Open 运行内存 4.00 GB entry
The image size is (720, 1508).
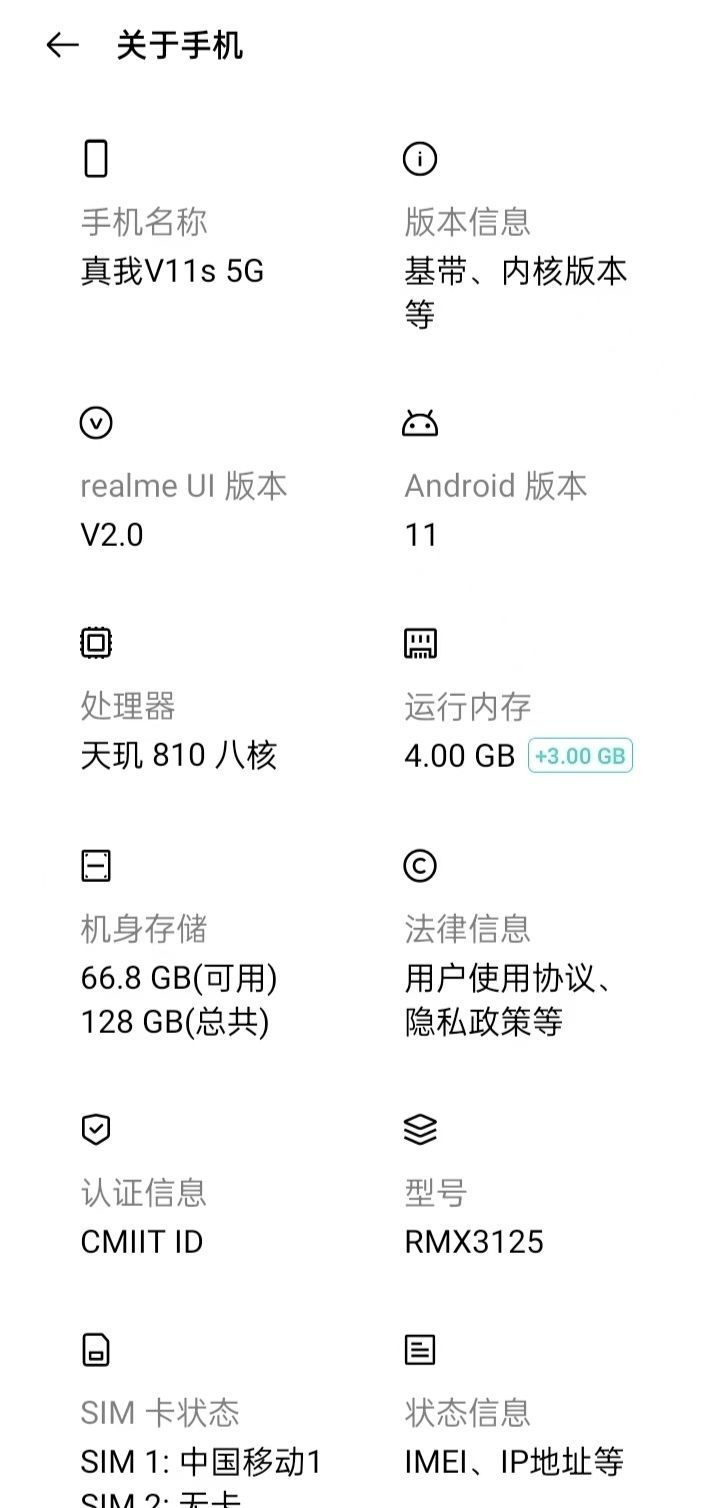point(517,731)
